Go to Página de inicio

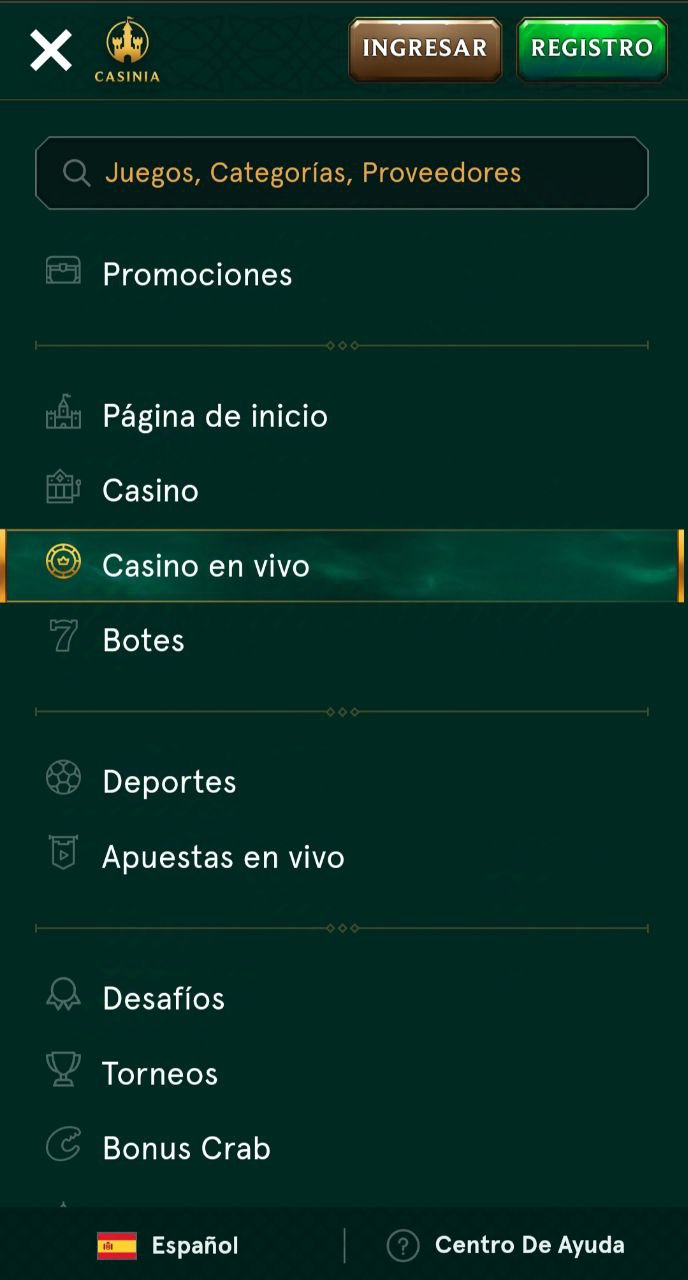pyautogui.click(x=344, y=416)
